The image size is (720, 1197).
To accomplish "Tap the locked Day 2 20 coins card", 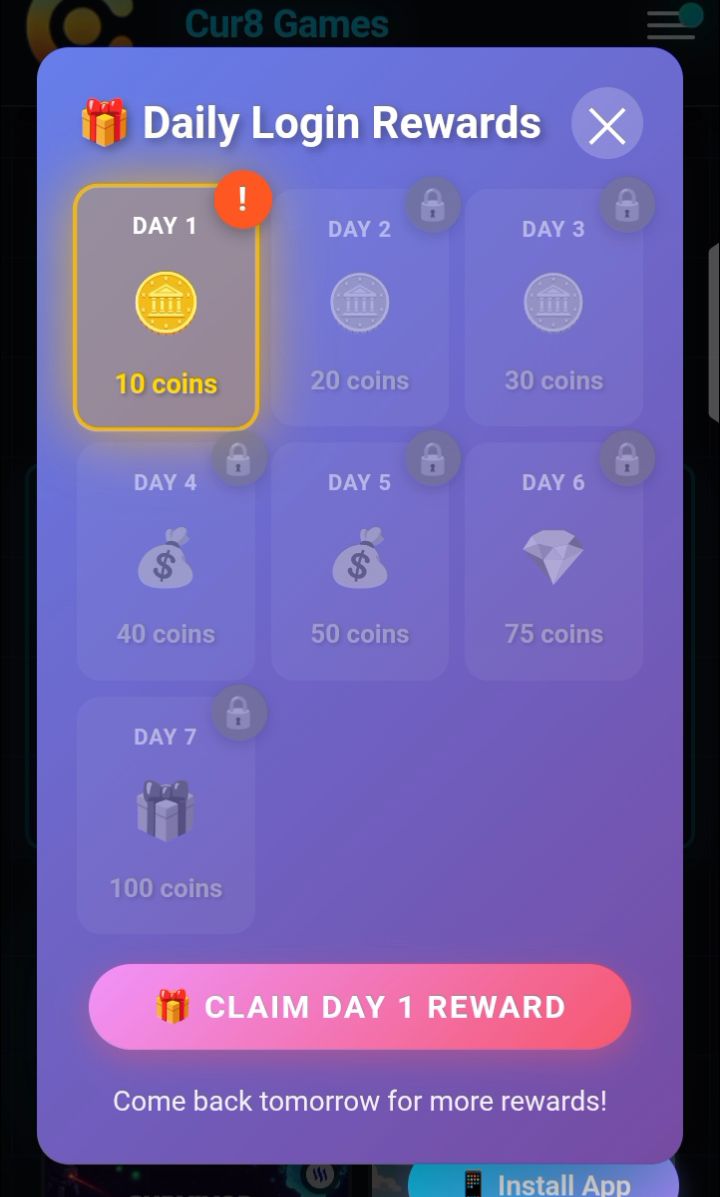I will coord(359,308).
